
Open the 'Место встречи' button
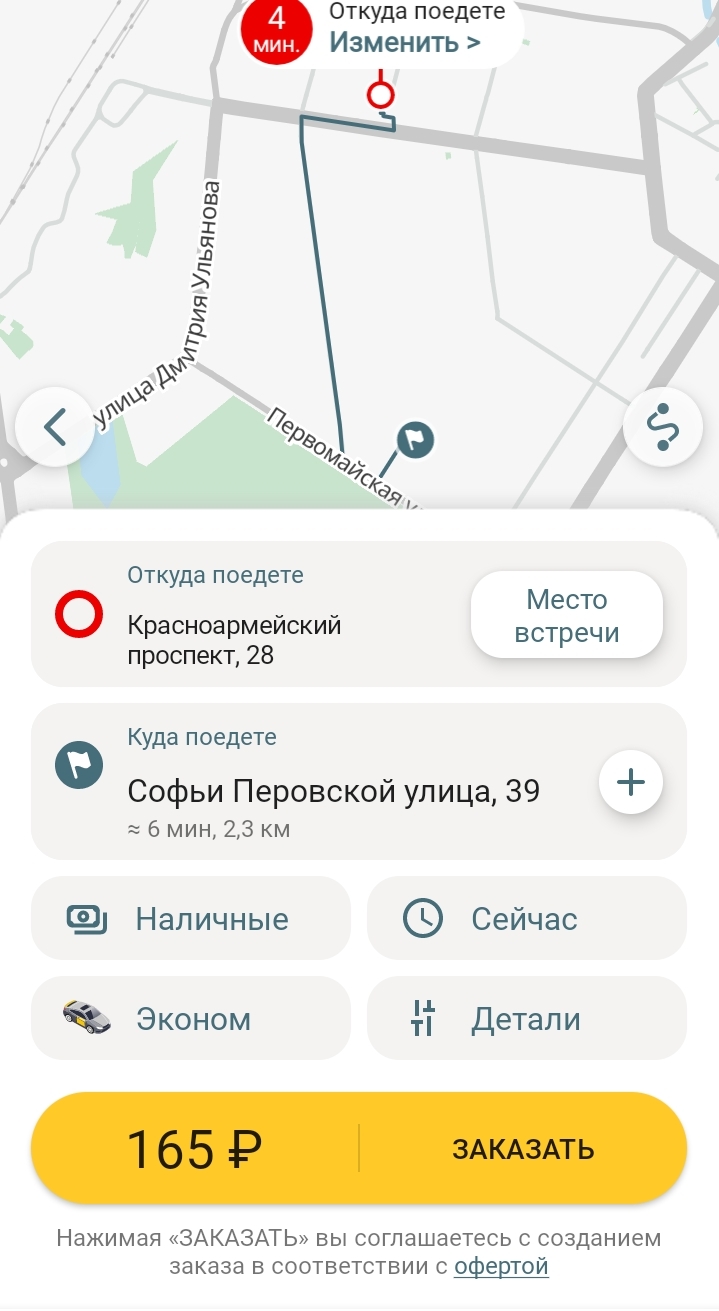click(566, 615)
